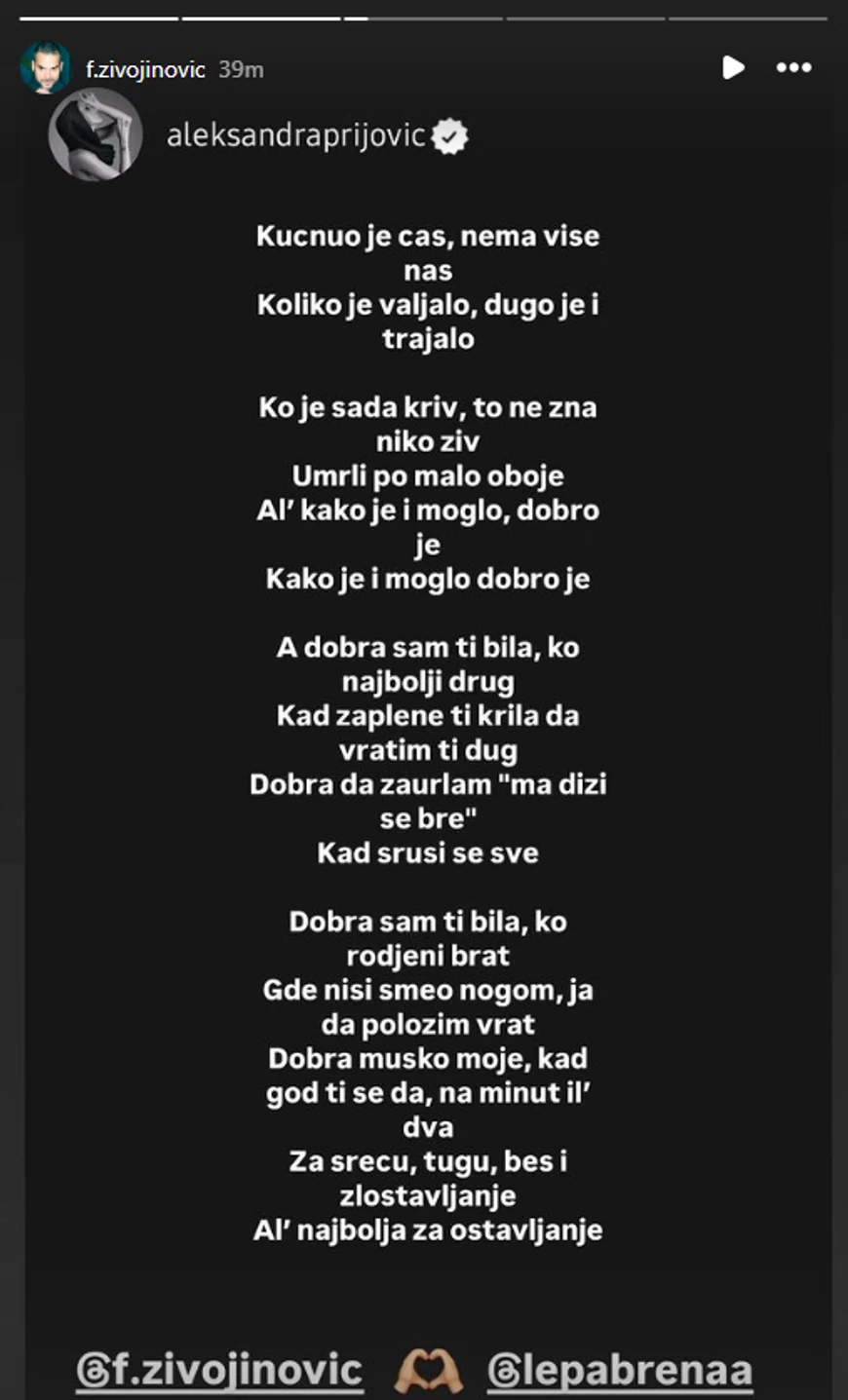This screenshot has width=848, height=1400.
Task: Open the story overflow menu
Action: [793, 67]
